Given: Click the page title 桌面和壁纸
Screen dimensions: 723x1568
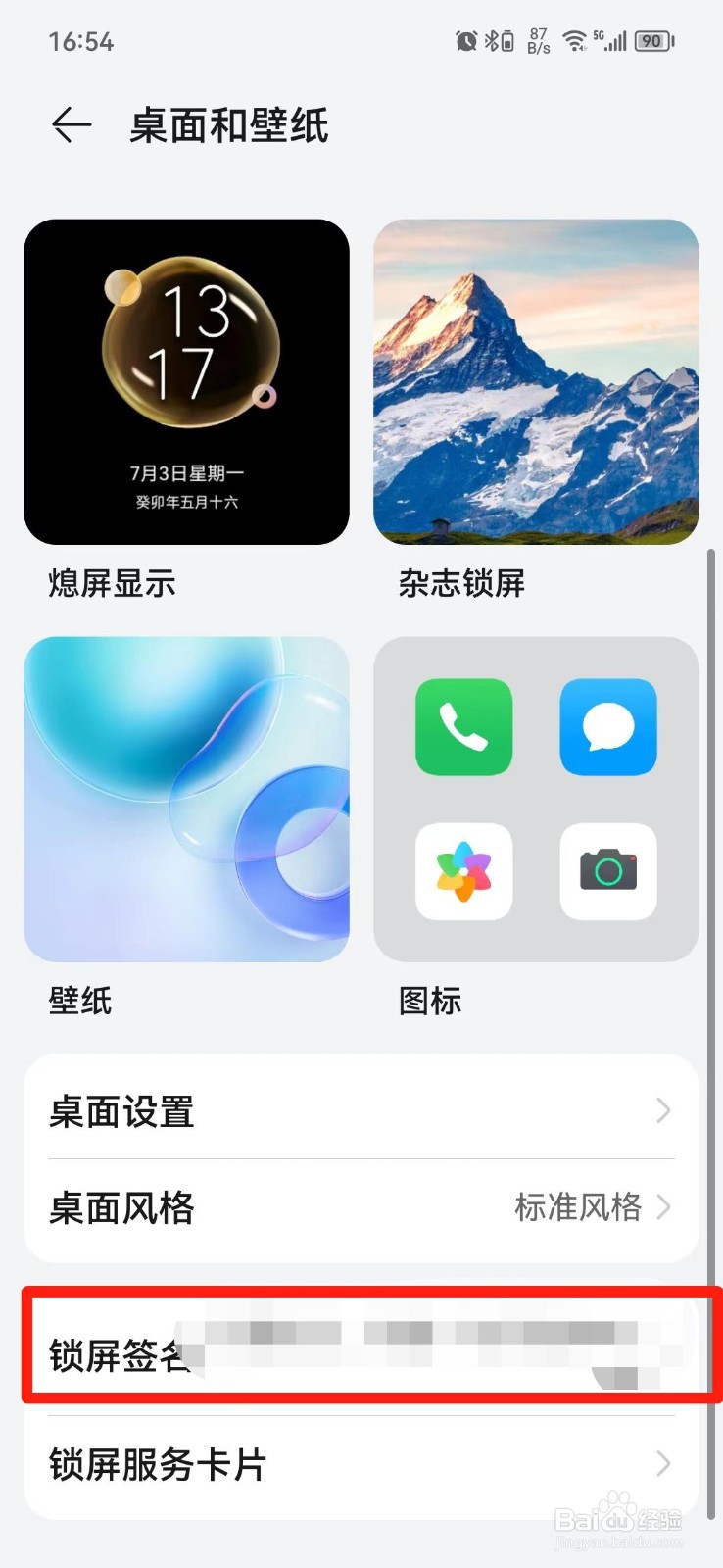Looking at the screenshot, I should point(229,127).
